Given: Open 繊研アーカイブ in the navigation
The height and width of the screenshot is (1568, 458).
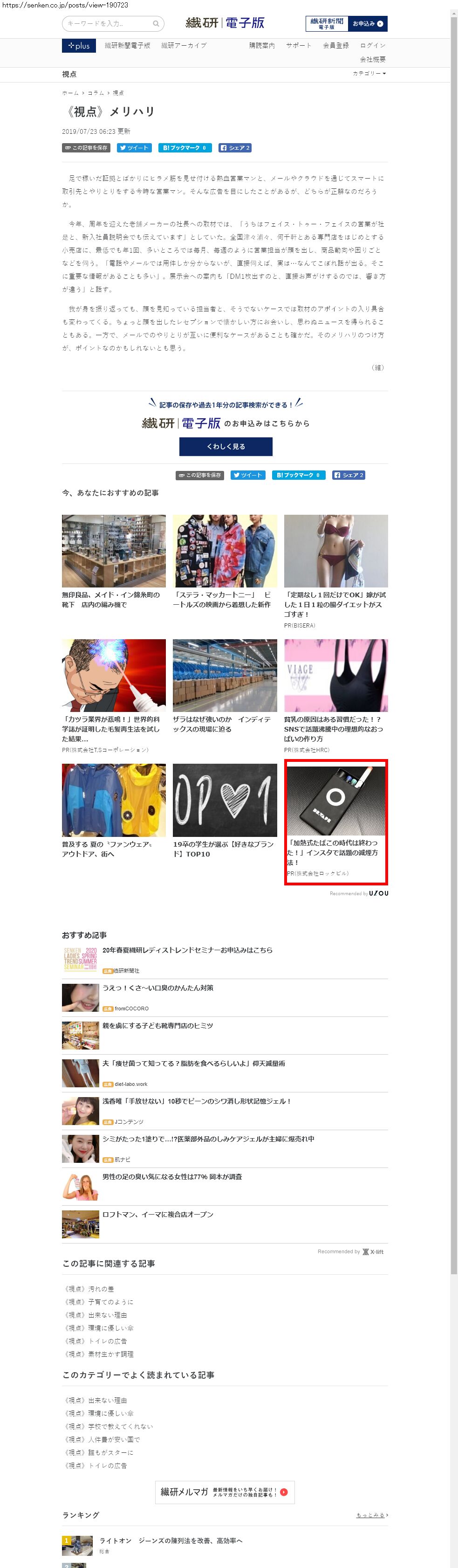Looking at the screenshot, I should coord(184,46).
